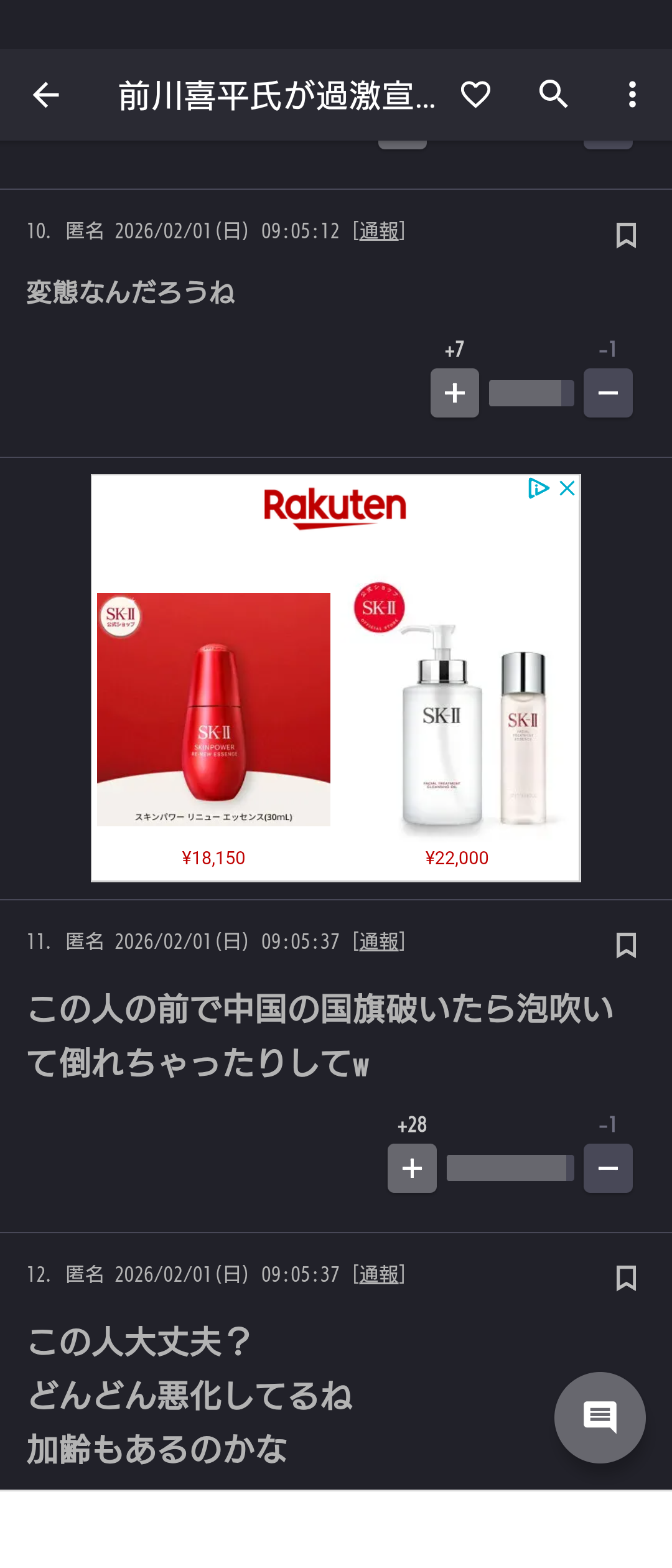Downvote comment 10 with minus button

[608, 393]
